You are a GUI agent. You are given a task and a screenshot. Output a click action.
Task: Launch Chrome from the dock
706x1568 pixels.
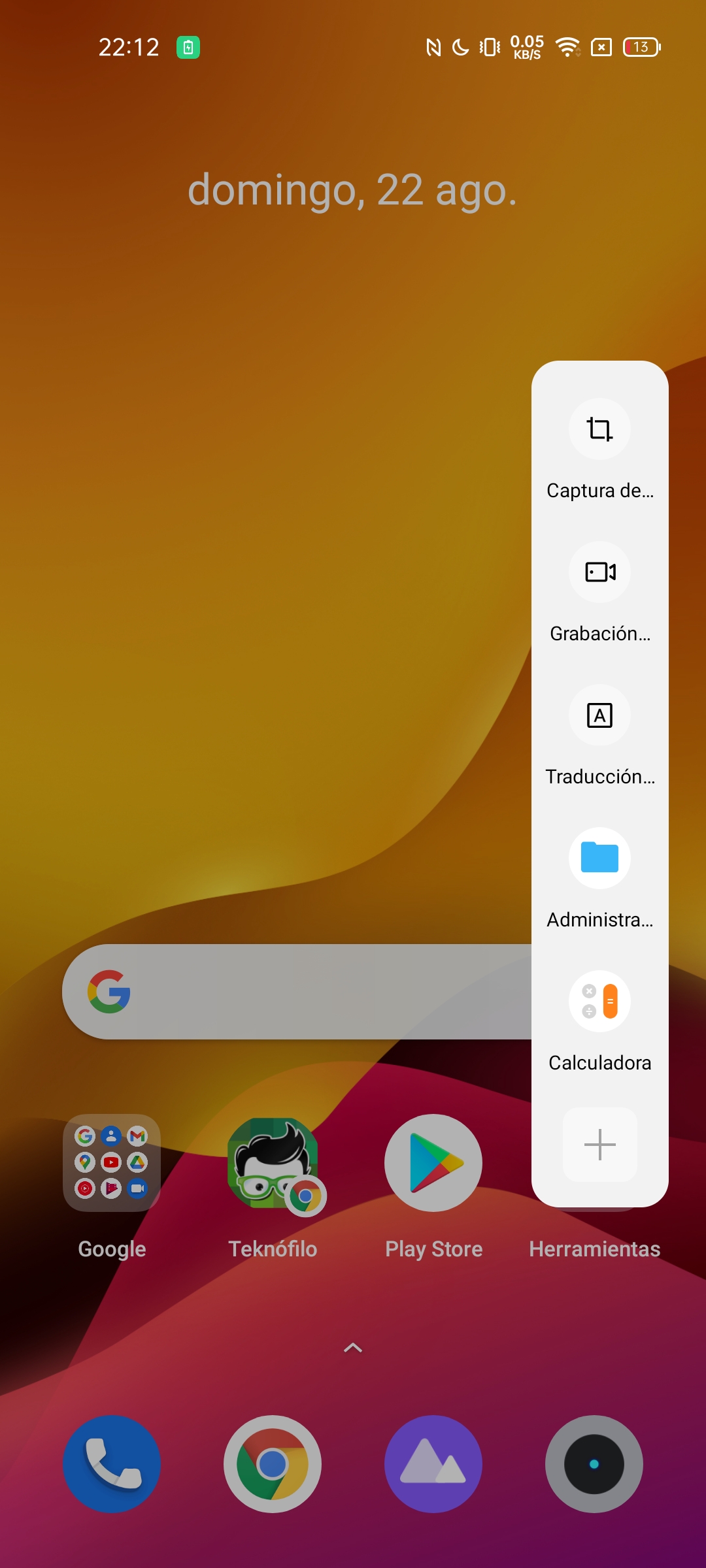coord(273,1464)
